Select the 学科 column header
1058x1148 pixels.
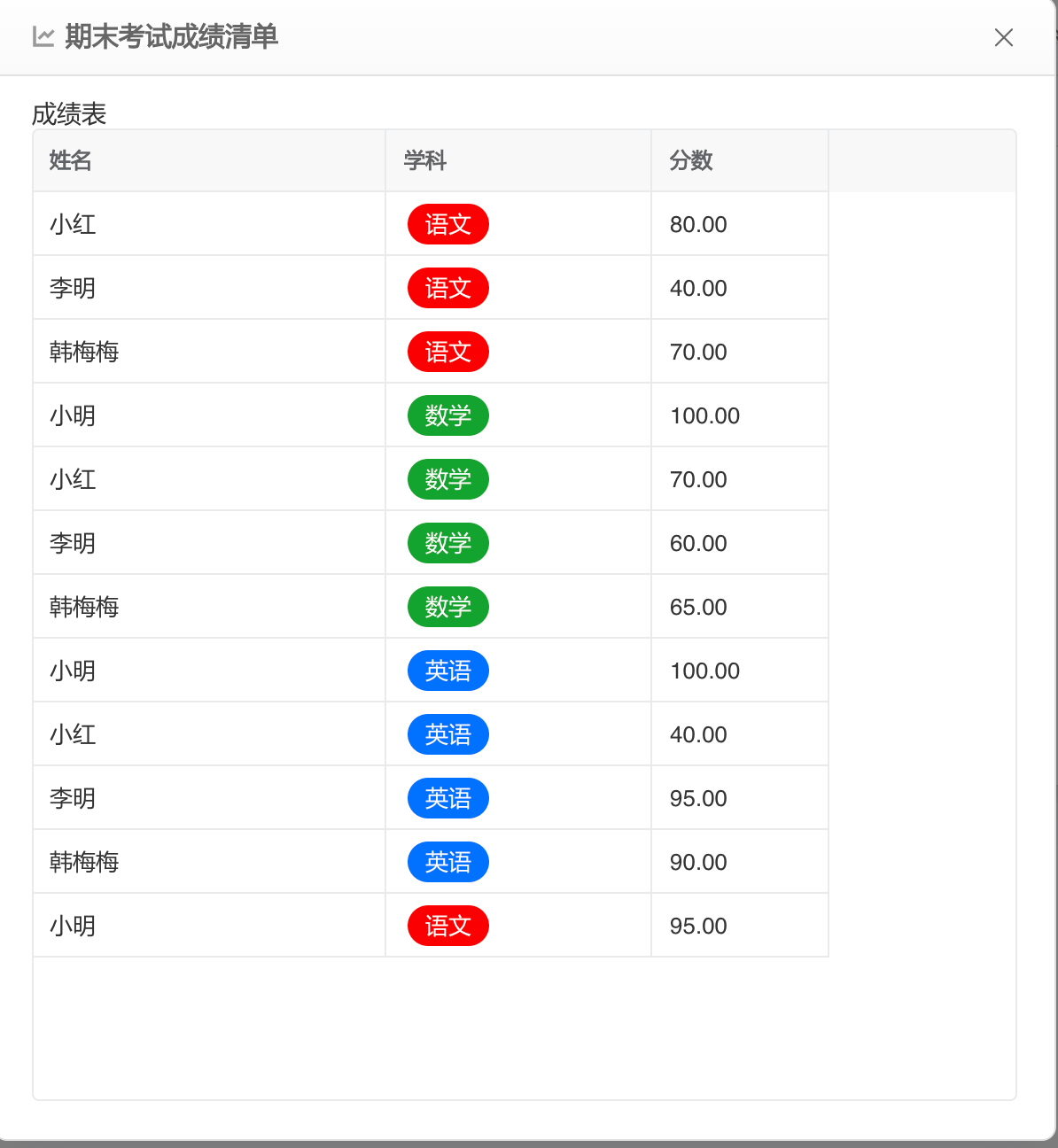pos(424,161)
